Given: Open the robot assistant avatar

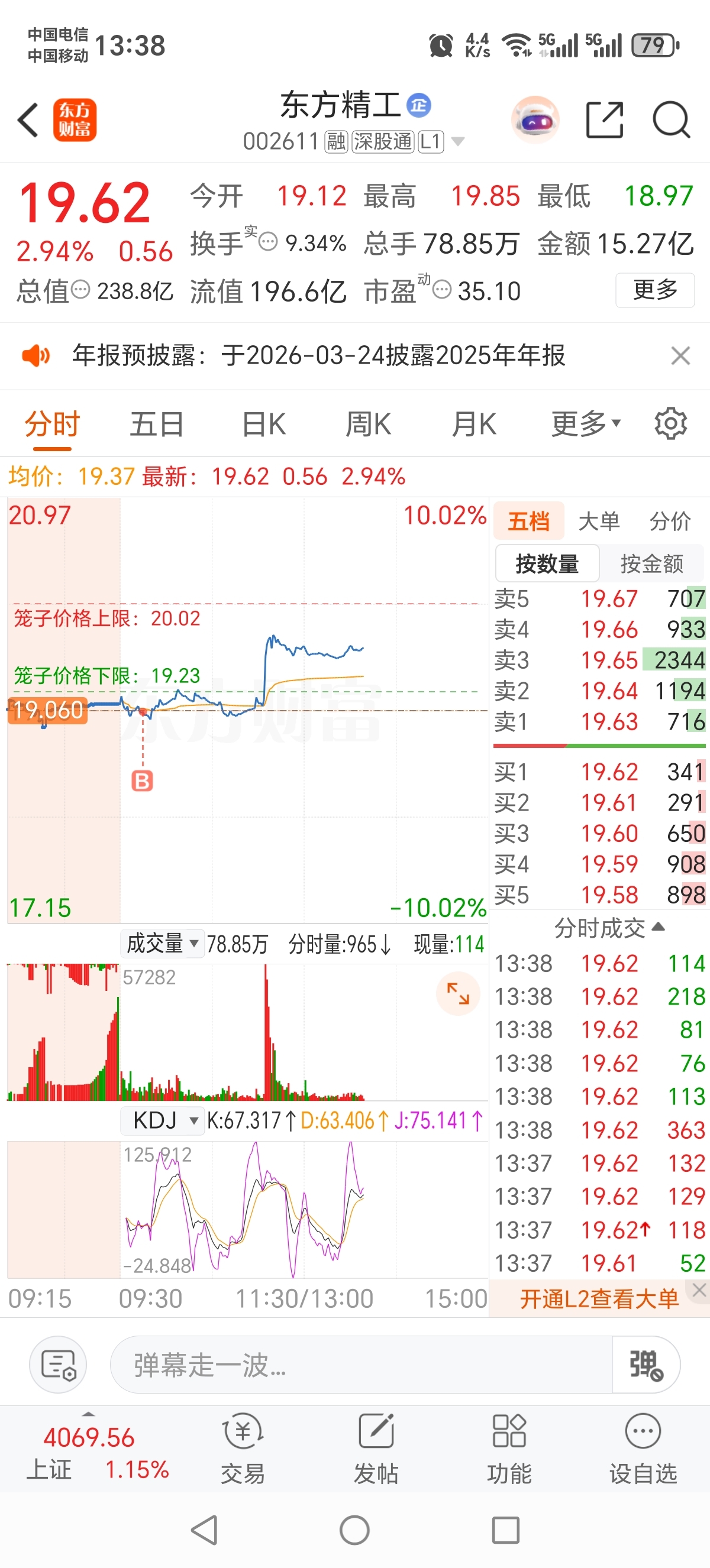Looking at the screenshot, I should [x=535, y=120].
